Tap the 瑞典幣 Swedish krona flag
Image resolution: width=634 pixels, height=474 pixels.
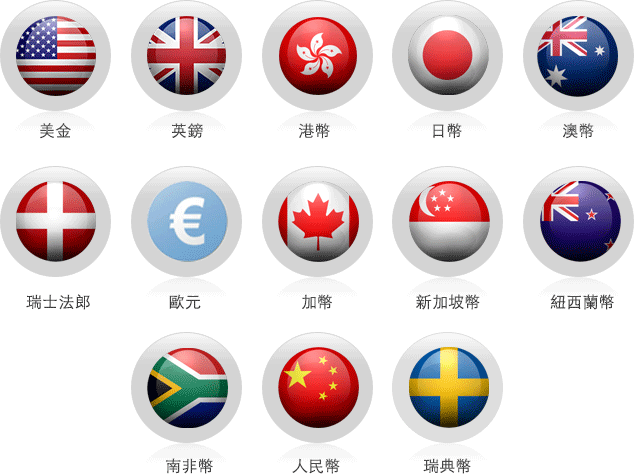[x=448, y=387]
